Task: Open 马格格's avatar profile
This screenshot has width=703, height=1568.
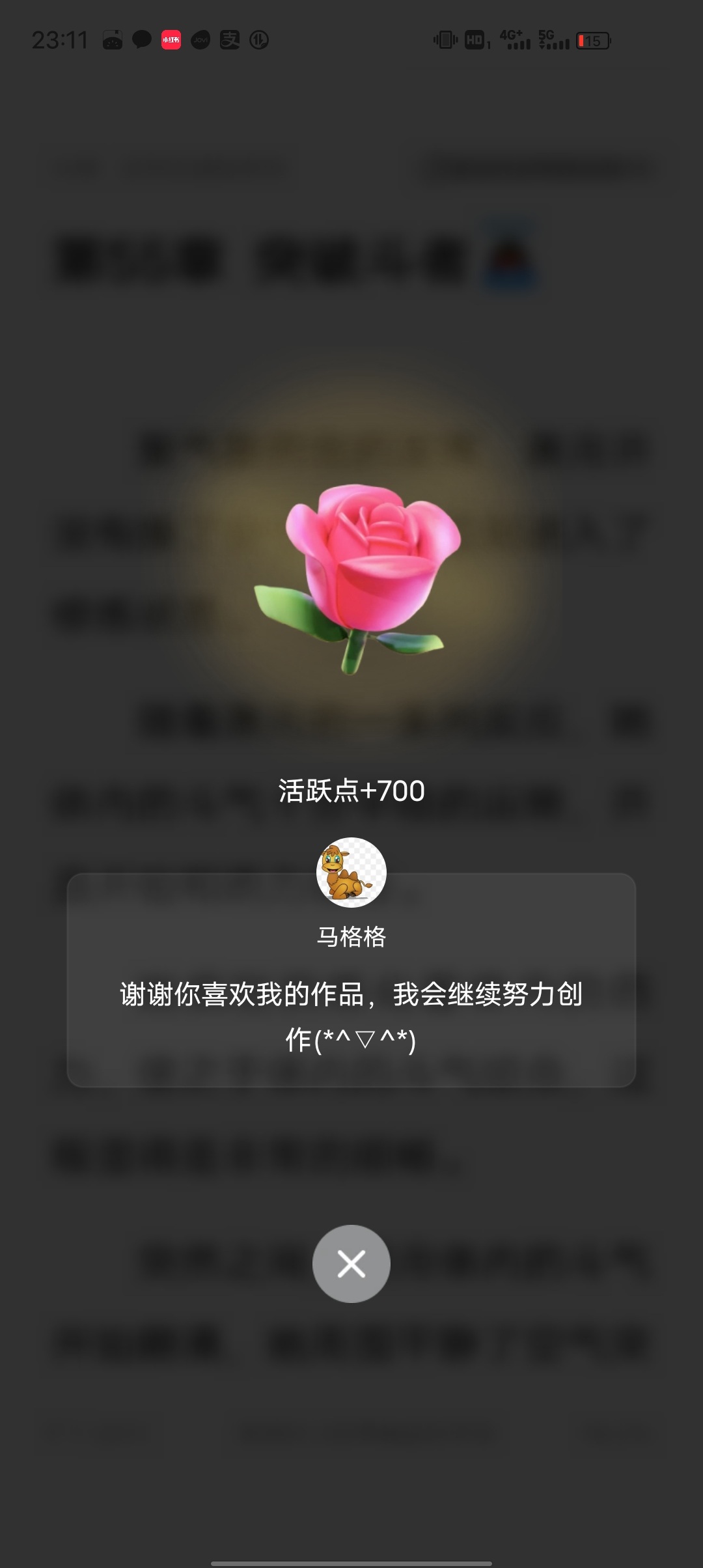Action: pyautogui.click(x=351, y=873)
